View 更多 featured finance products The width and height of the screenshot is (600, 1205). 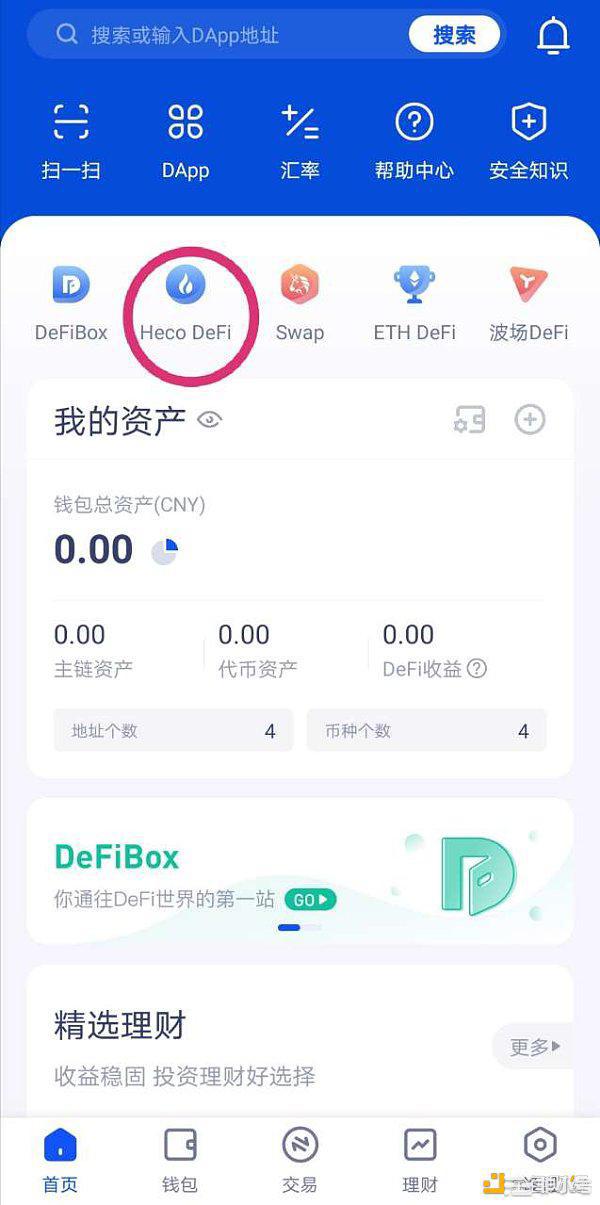pyautogui.click(x=534, y=1047)
